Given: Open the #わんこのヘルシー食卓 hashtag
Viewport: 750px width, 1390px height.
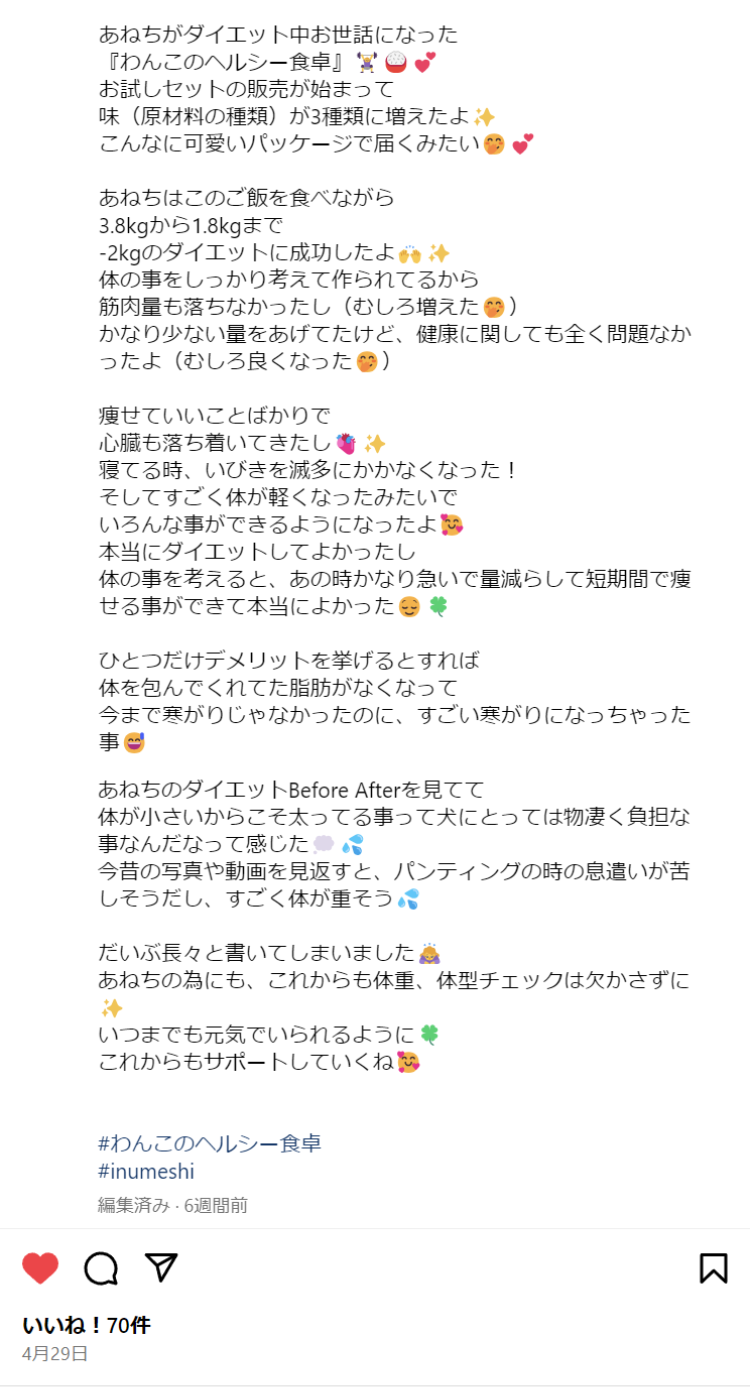Looking at the screenshot, I should click(210, 1143).
